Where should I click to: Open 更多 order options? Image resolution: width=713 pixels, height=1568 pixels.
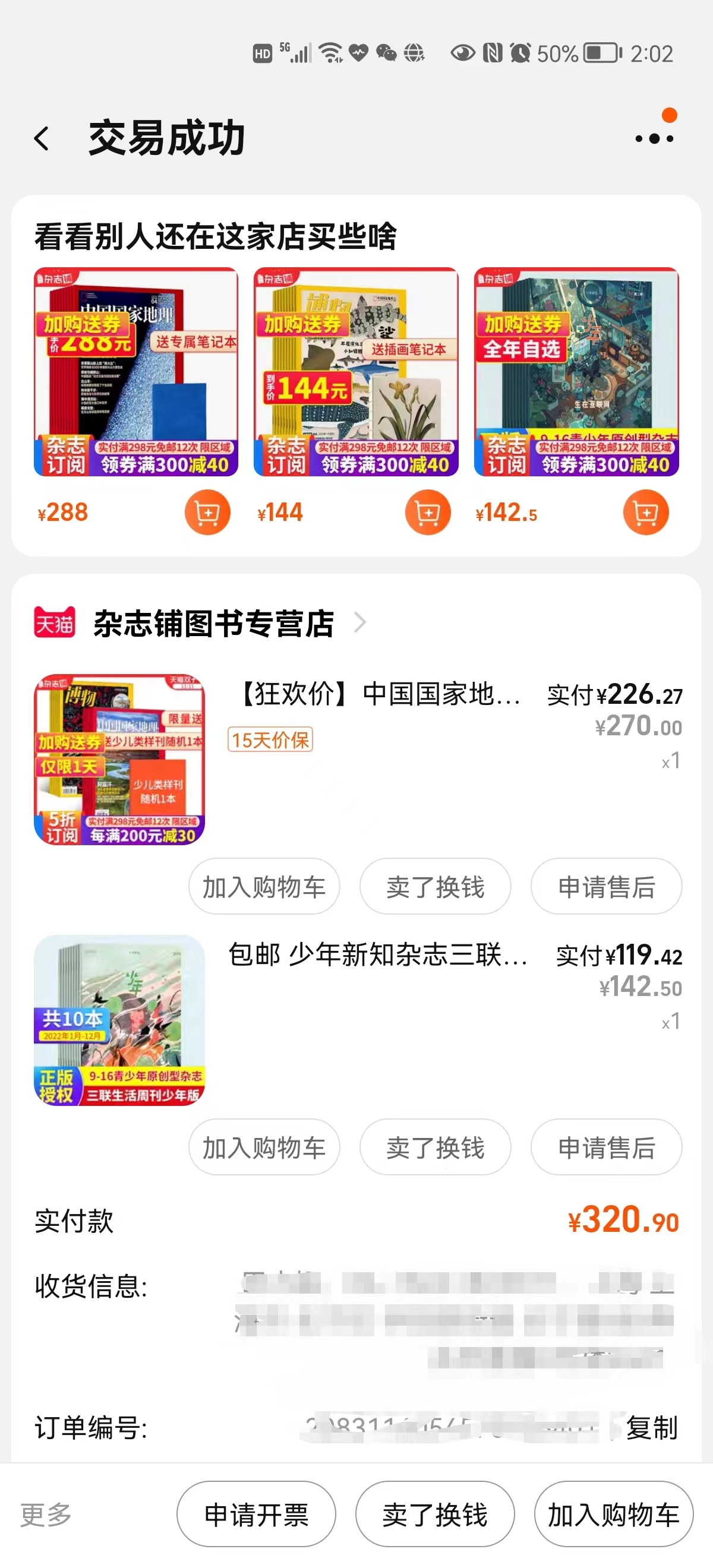(x=46, y=1515)
